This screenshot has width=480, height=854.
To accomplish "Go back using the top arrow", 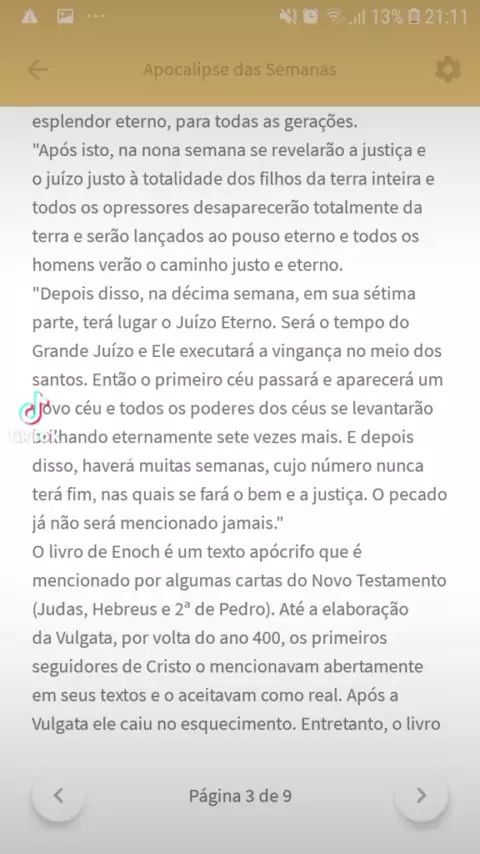I will tap(38, 70).
